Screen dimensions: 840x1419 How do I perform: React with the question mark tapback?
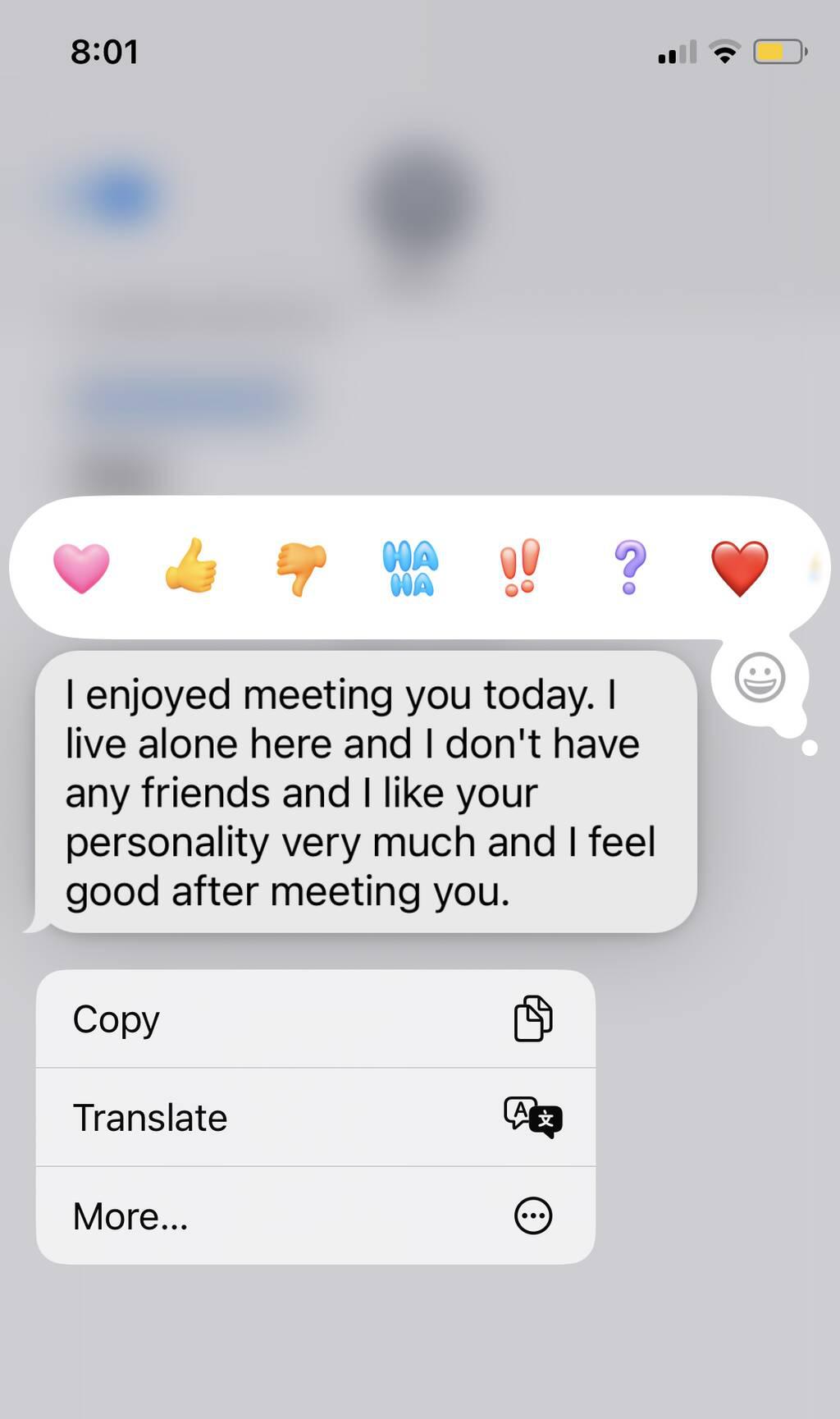(630, 567)
